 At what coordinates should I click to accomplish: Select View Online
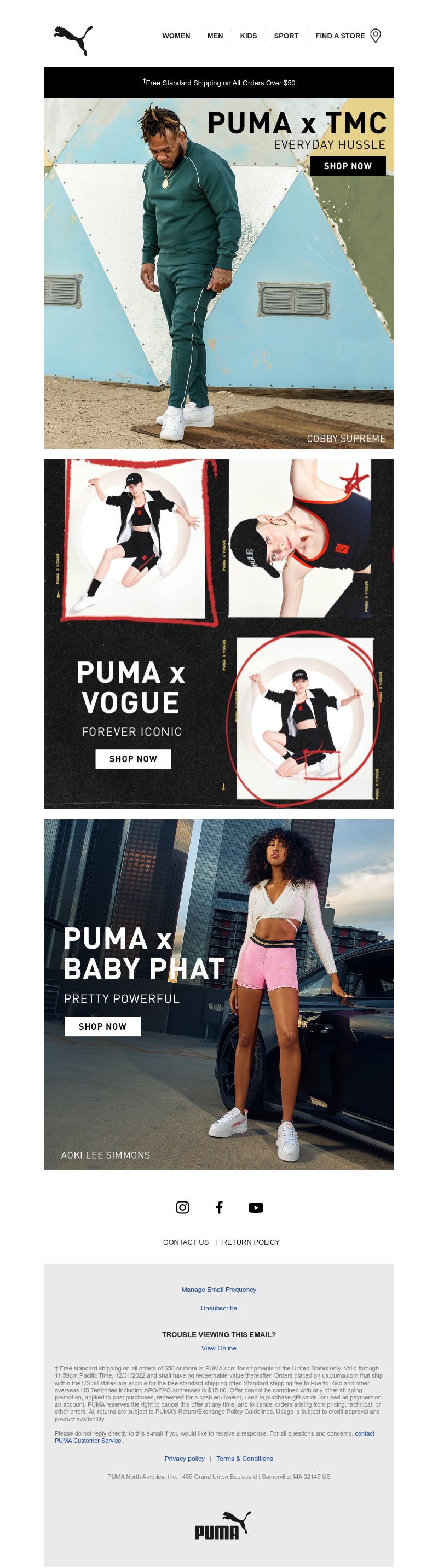tap(218, 1348)
